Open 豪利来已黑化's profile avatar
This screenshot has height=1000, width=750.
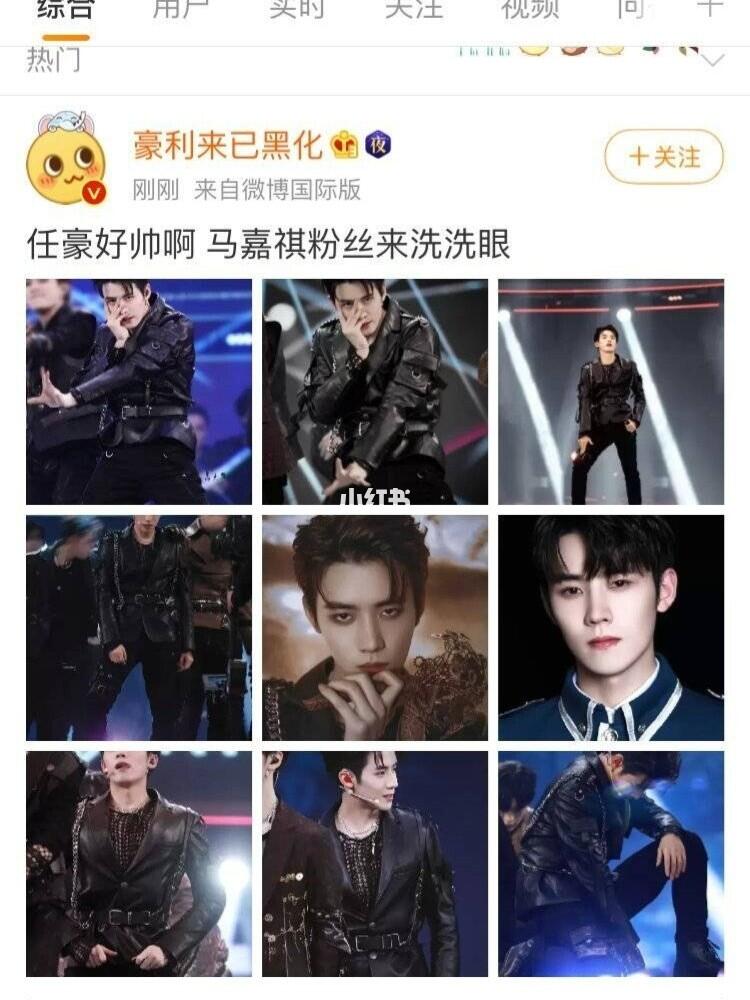pyautogui.click(x=65, y=159)
